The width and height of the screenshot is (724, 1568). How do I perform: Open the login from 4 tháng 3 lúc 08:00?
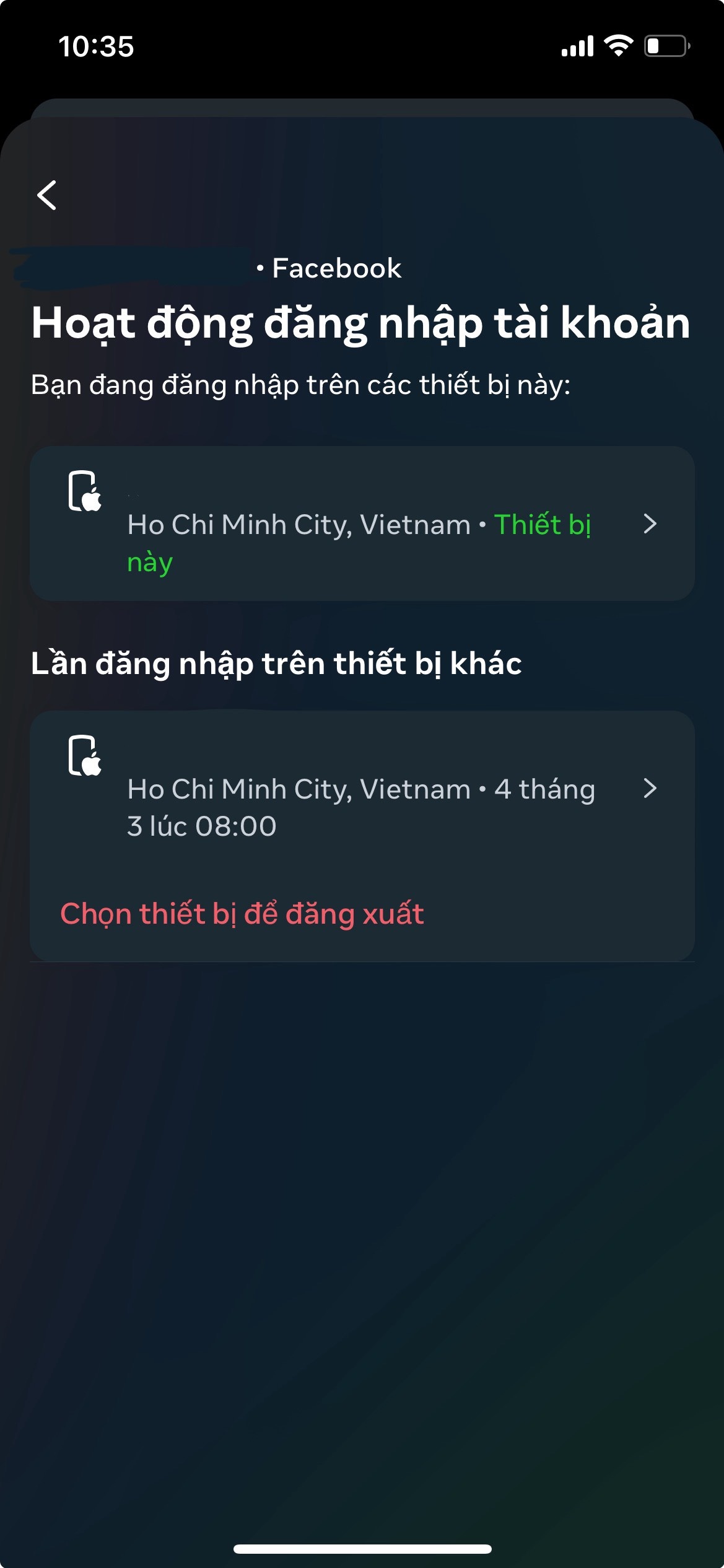coord(362,788)
